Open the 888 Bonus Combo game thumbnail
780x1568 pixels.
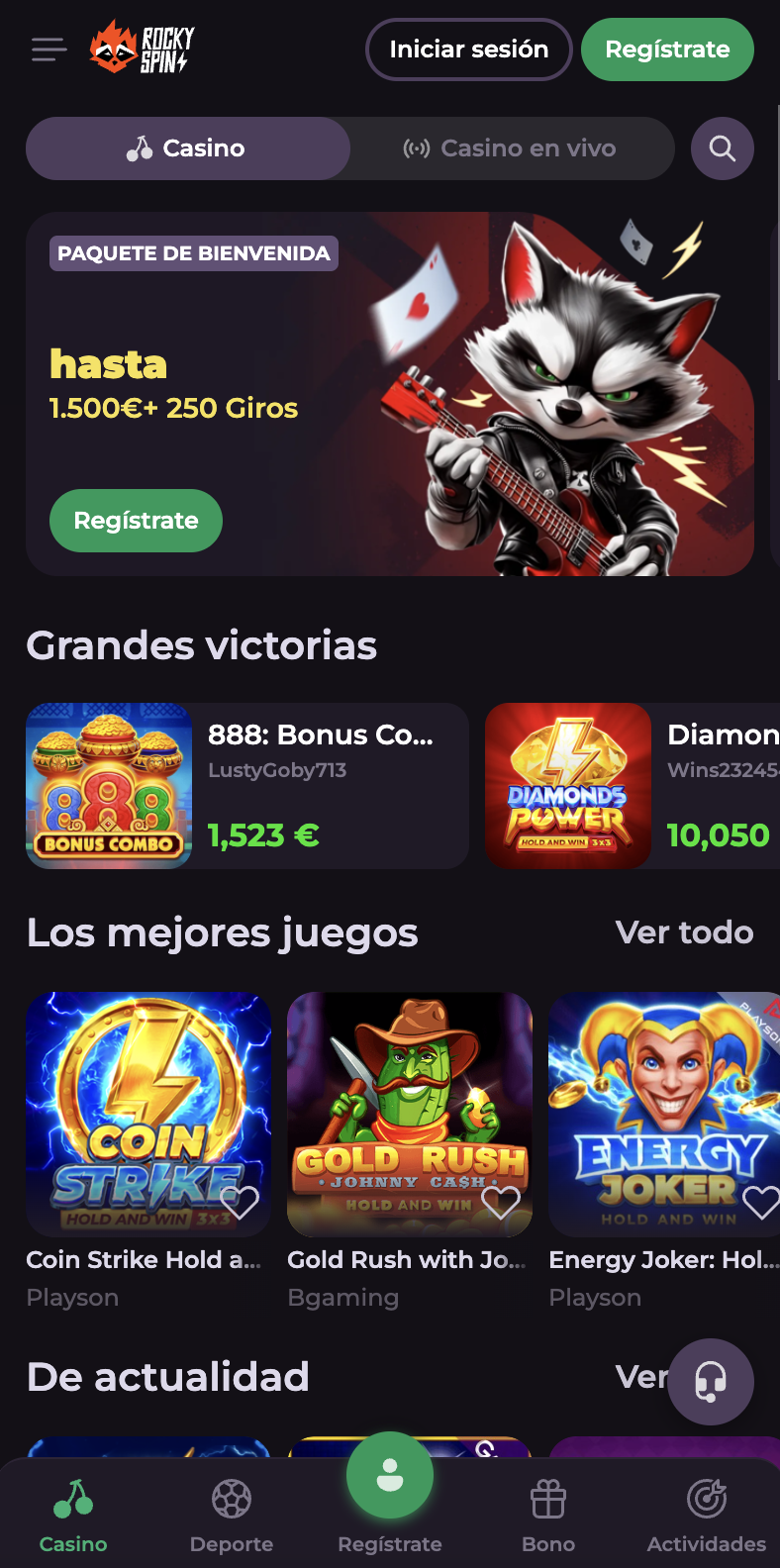click(109, 786)
